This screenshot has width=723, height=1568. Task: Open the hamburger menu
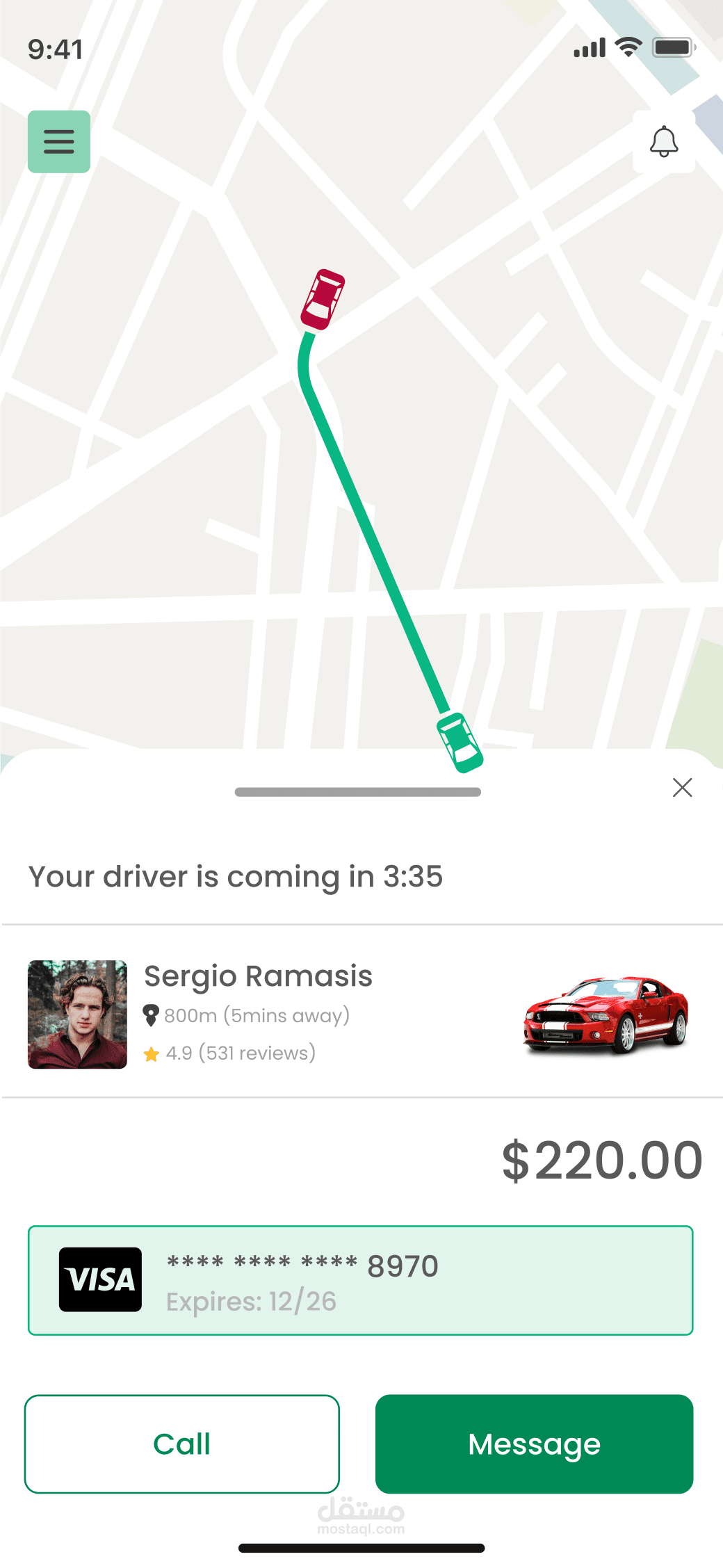click(59, 142)
